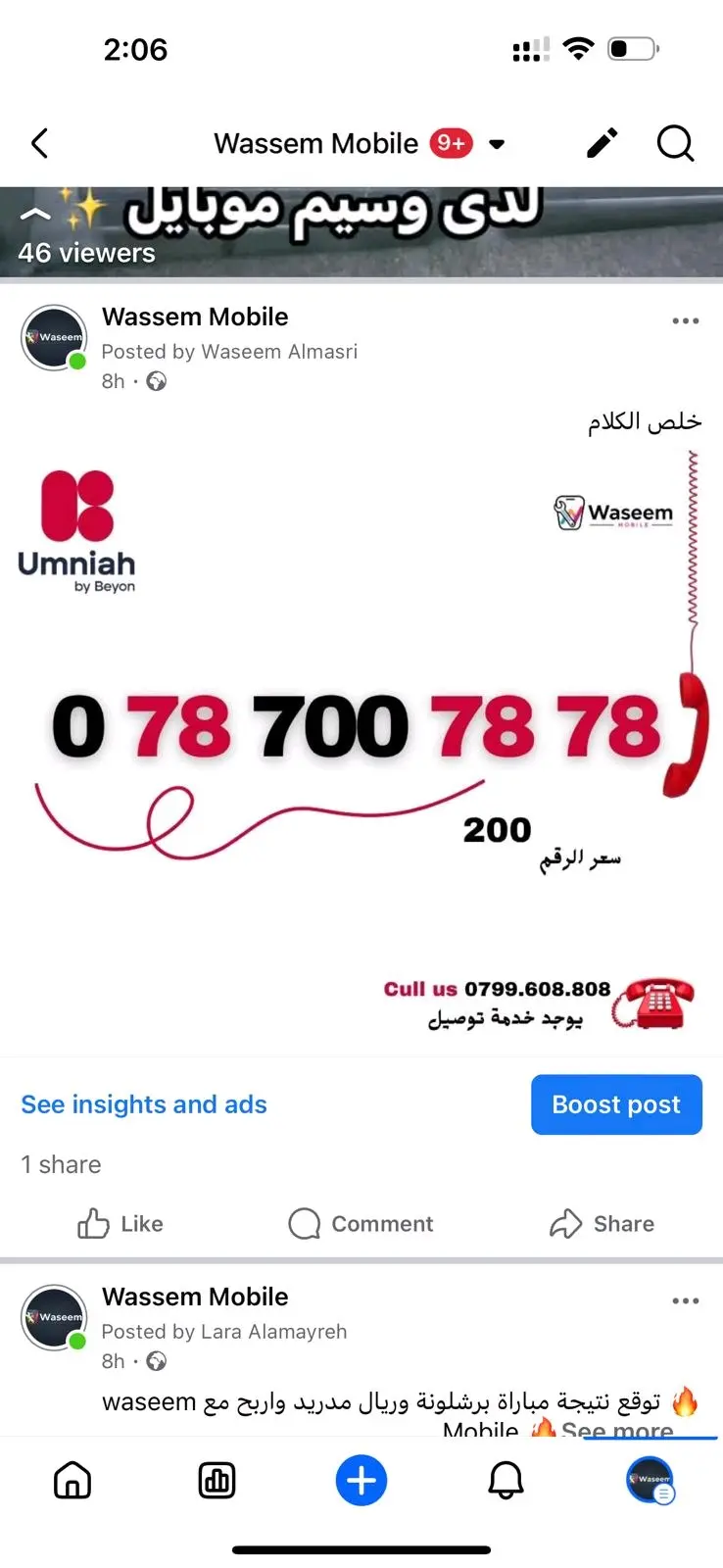This screenshot has height=1568, width=723.
Task: View the 1 share list
Action: (61, 1164)
